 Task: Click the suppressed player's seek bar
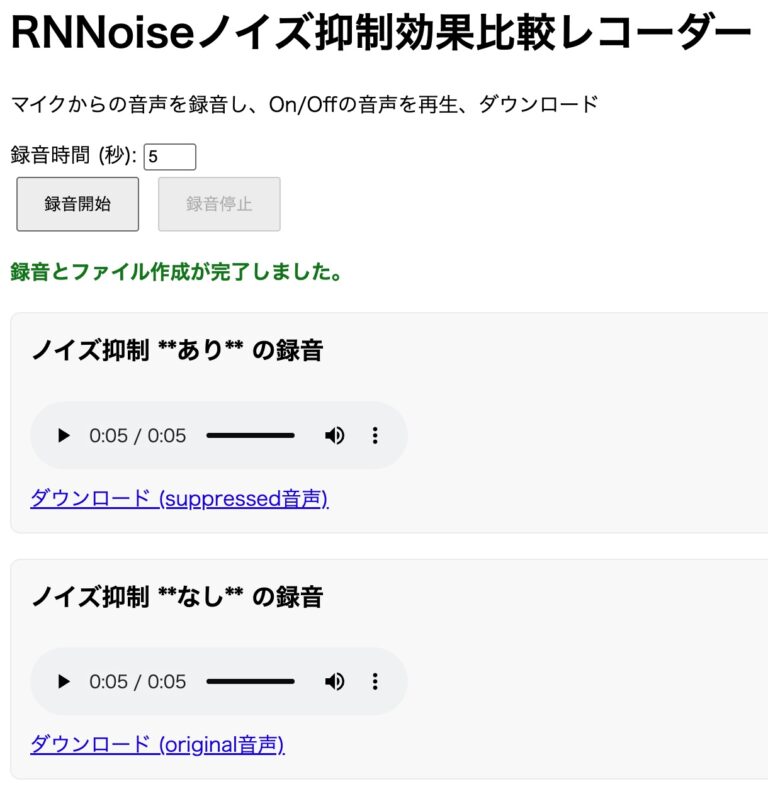click(251, 435)
